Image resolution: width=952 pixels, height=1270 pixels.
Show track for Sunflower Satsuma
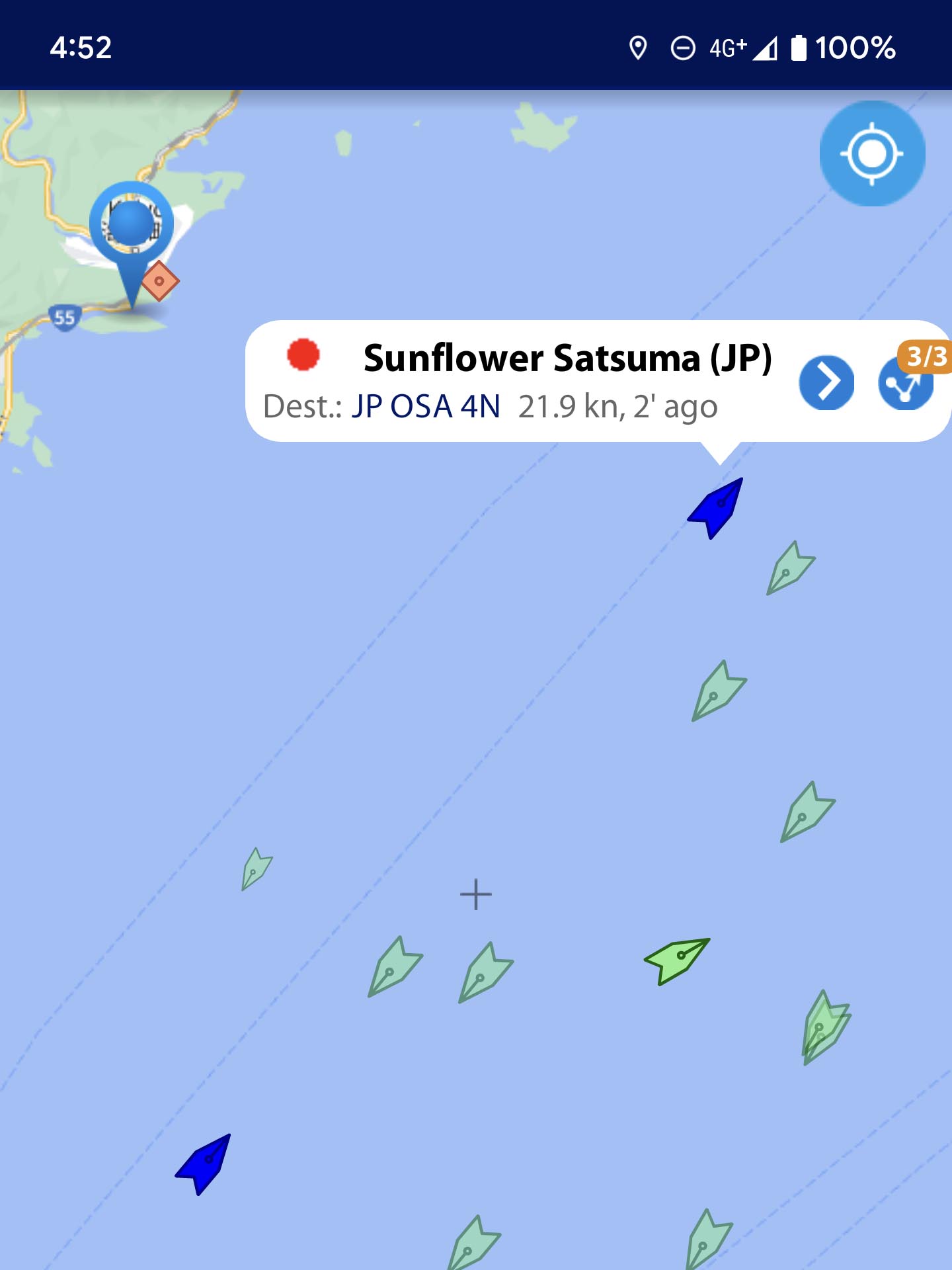(x=904, y=384)
